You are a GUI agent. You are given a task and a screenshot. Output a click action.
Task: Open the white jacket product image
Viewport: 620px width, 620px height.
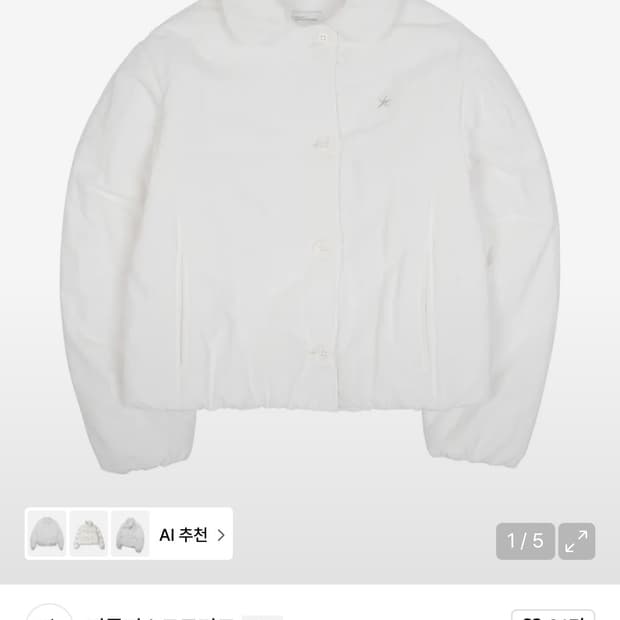[x=310, y=240]
